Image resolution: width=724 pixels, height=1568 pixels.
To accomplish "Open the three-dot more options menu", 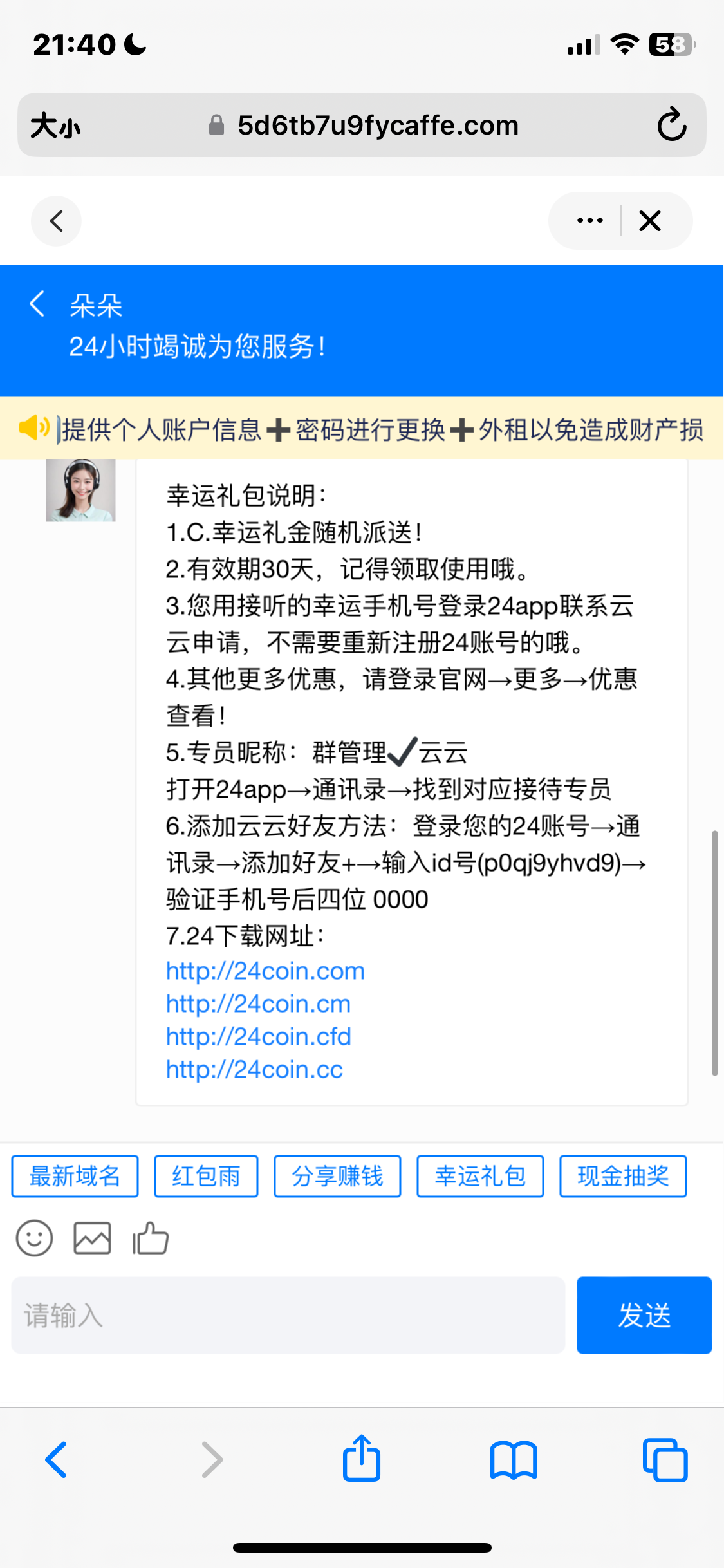I will click(x=589, y=221).
